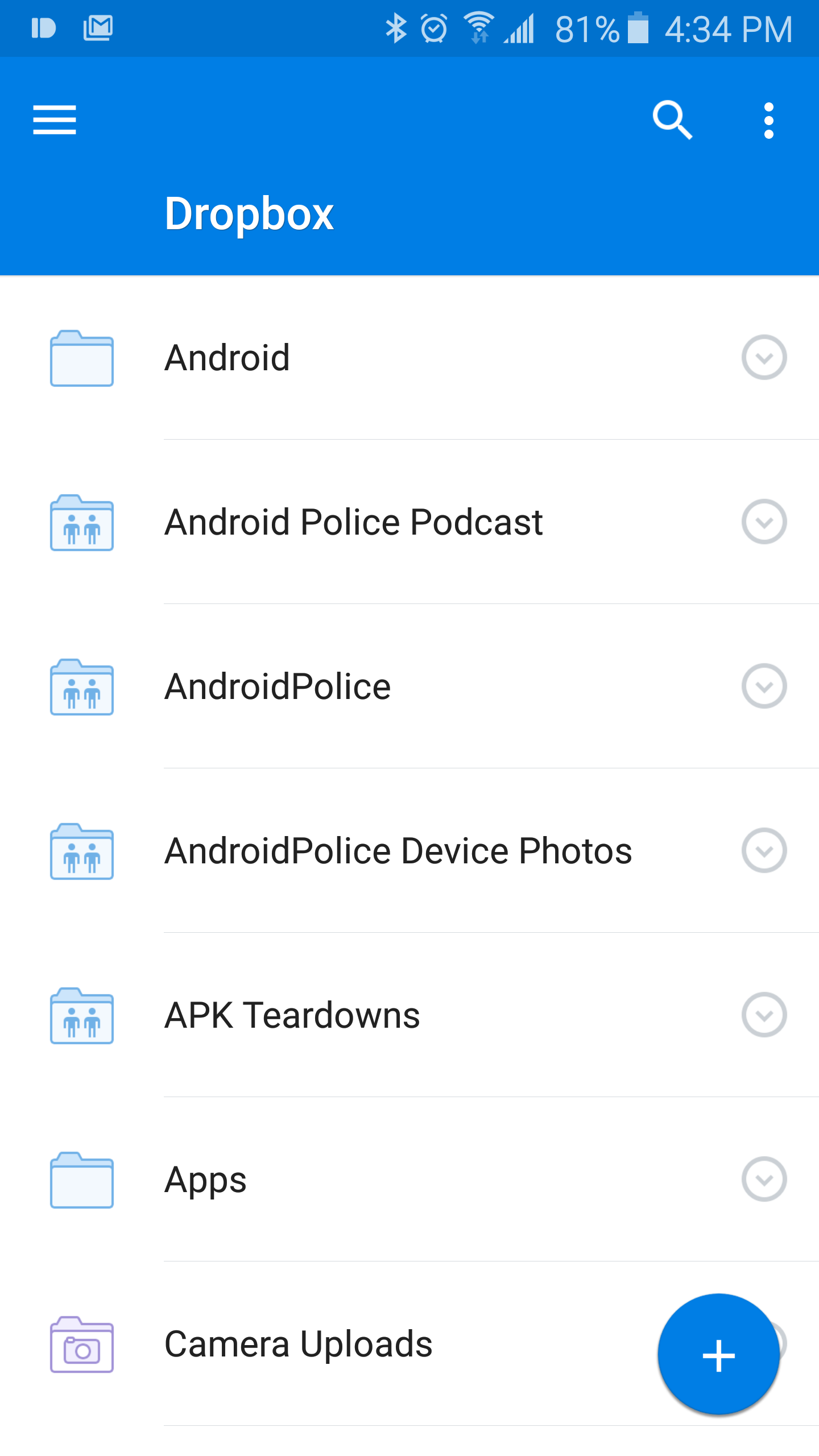
Task: Open the AndroidPolice shared folder
Action: point(277,686)
